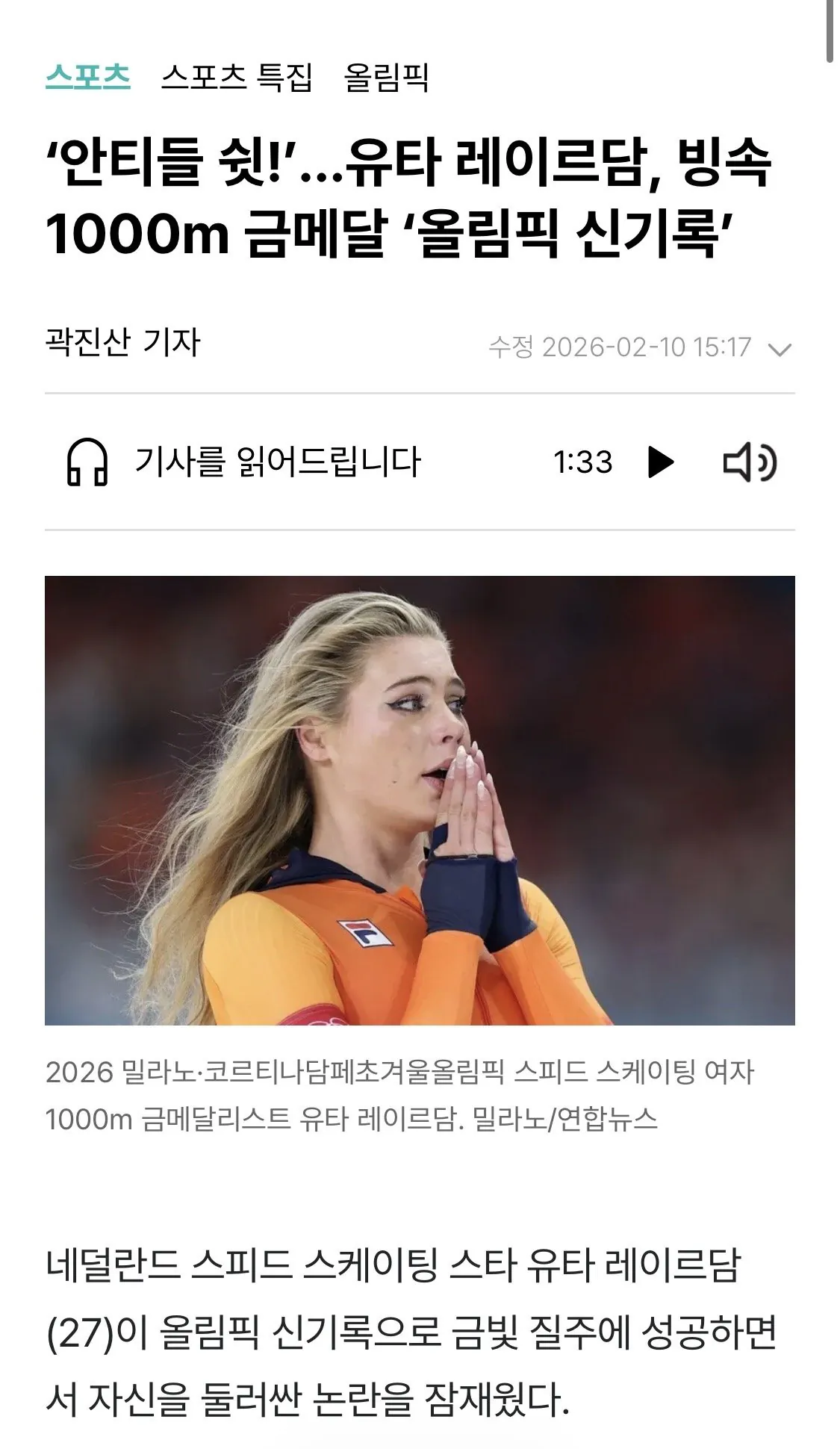The width and height of the screenshot is (840, 1449).
Task: Click the 1:33 duration label
Action: [584, 462]
